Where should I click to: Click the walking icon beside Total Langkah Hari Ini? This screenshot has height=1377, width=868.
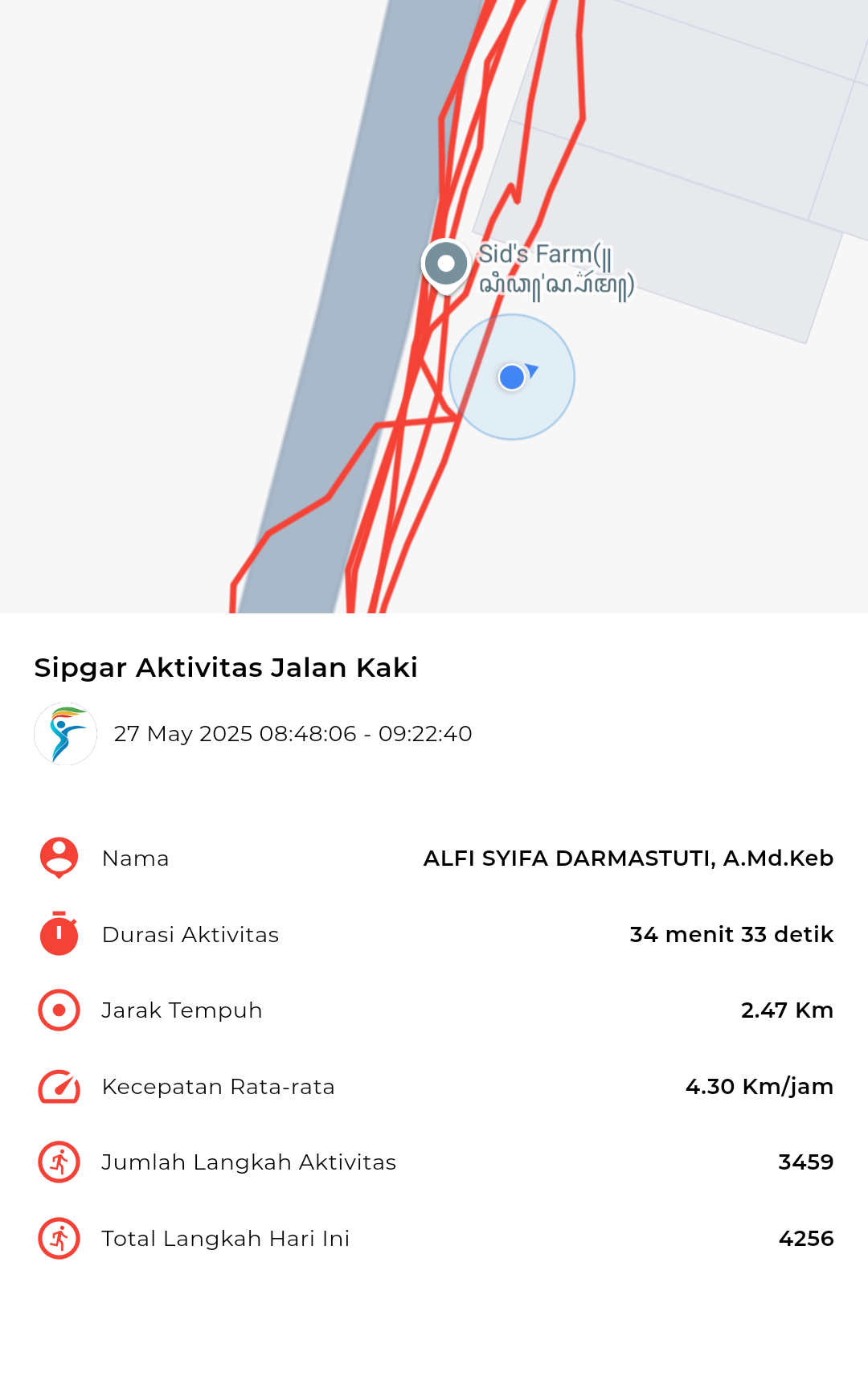tap(58, 1238)
